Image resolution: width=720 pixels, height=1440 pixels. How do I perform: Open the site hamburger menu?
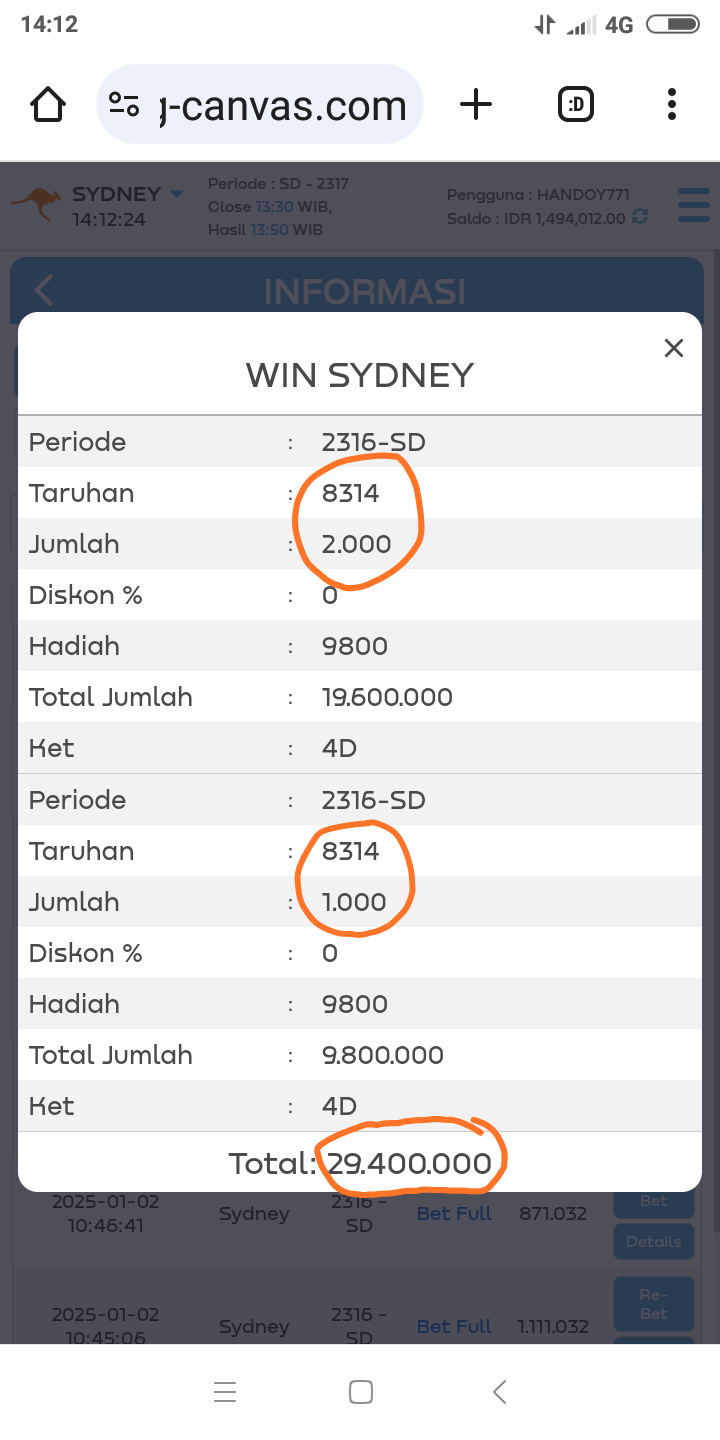(693, 205)
